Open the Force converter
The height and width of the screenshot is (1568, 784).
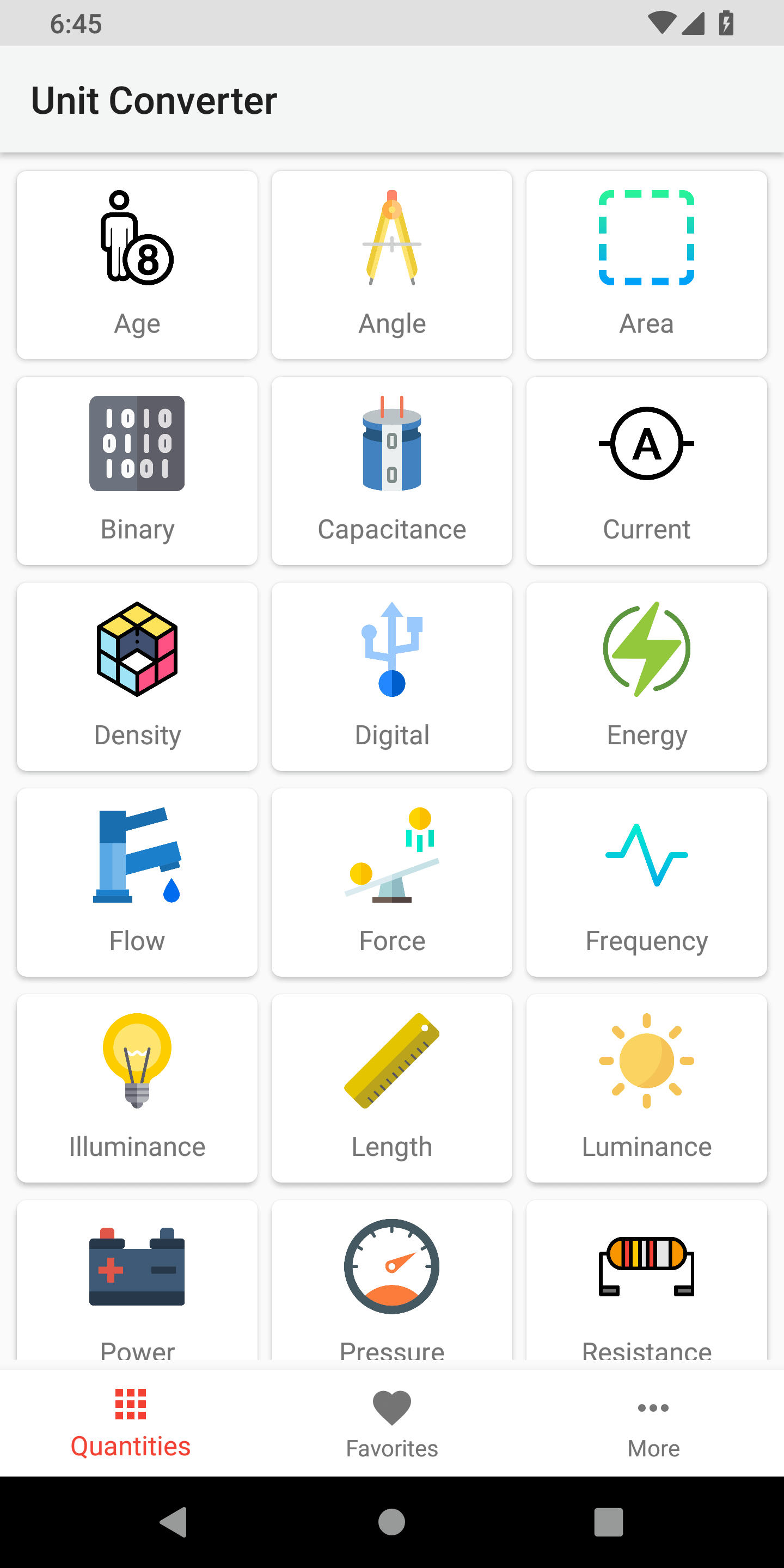(391, 882)
